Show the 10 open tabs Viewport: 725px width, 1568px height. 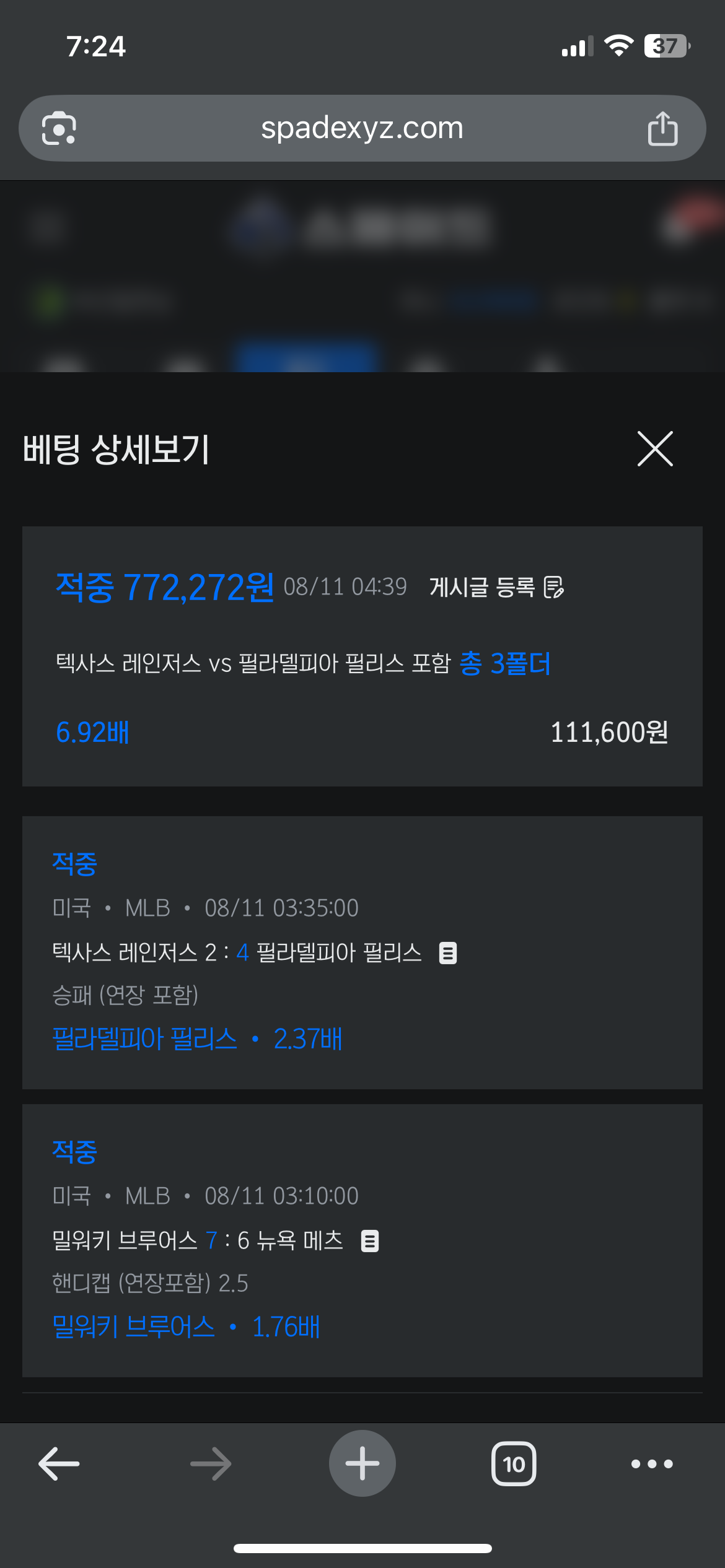click(514, 1464)
